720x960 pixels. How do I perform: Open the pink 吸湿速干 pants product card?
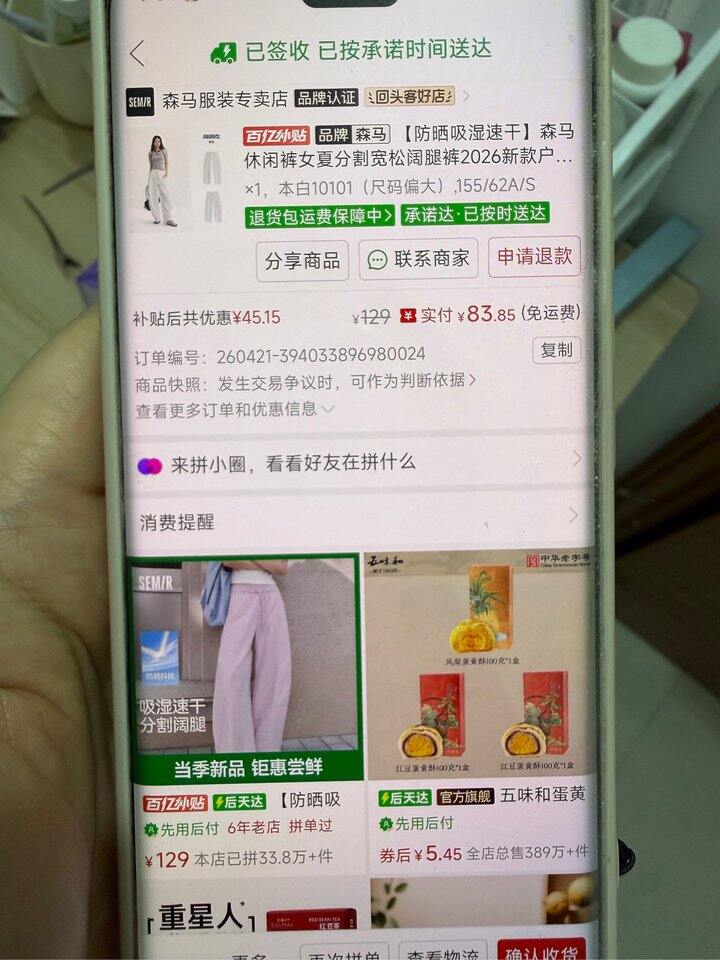(x=246, y=711)
